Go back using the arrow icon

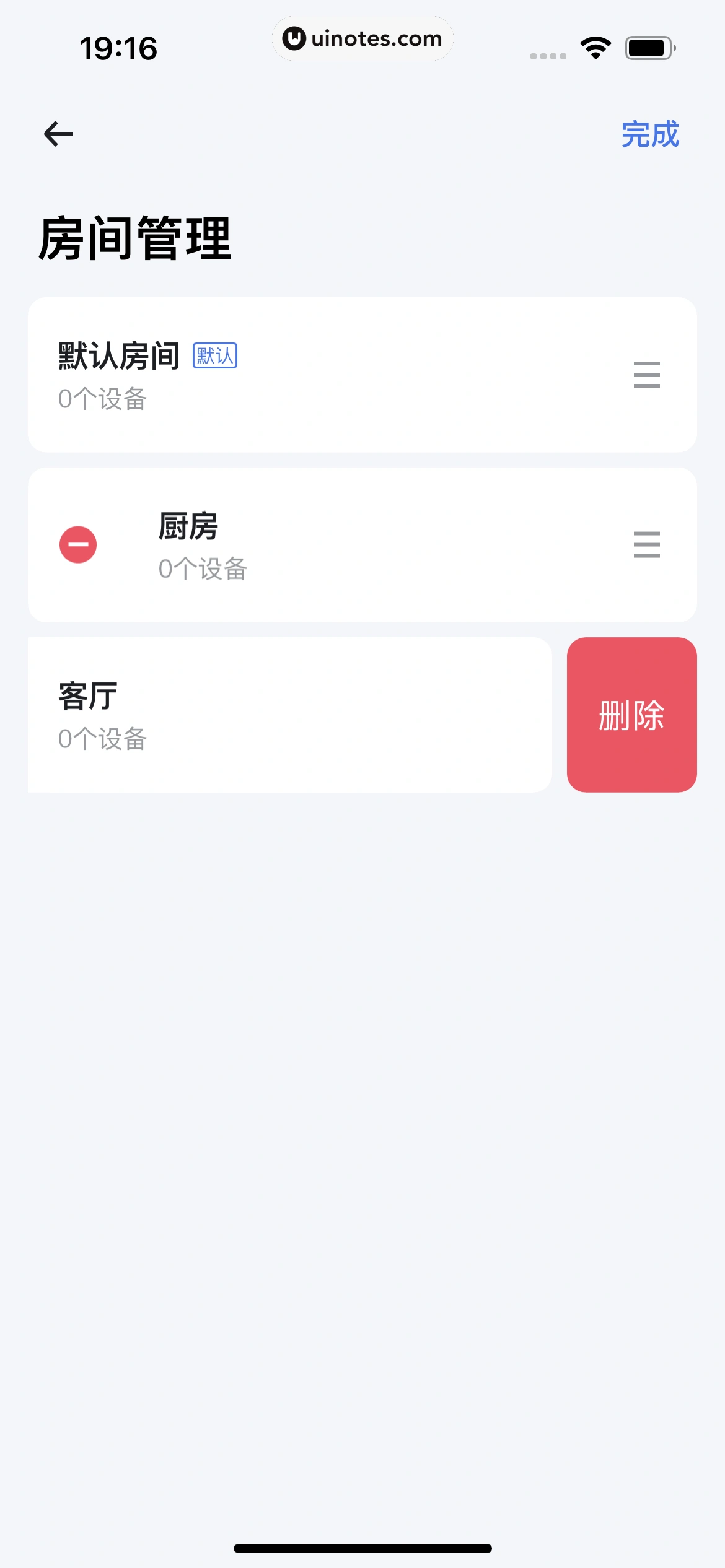[x=58, y=134]
